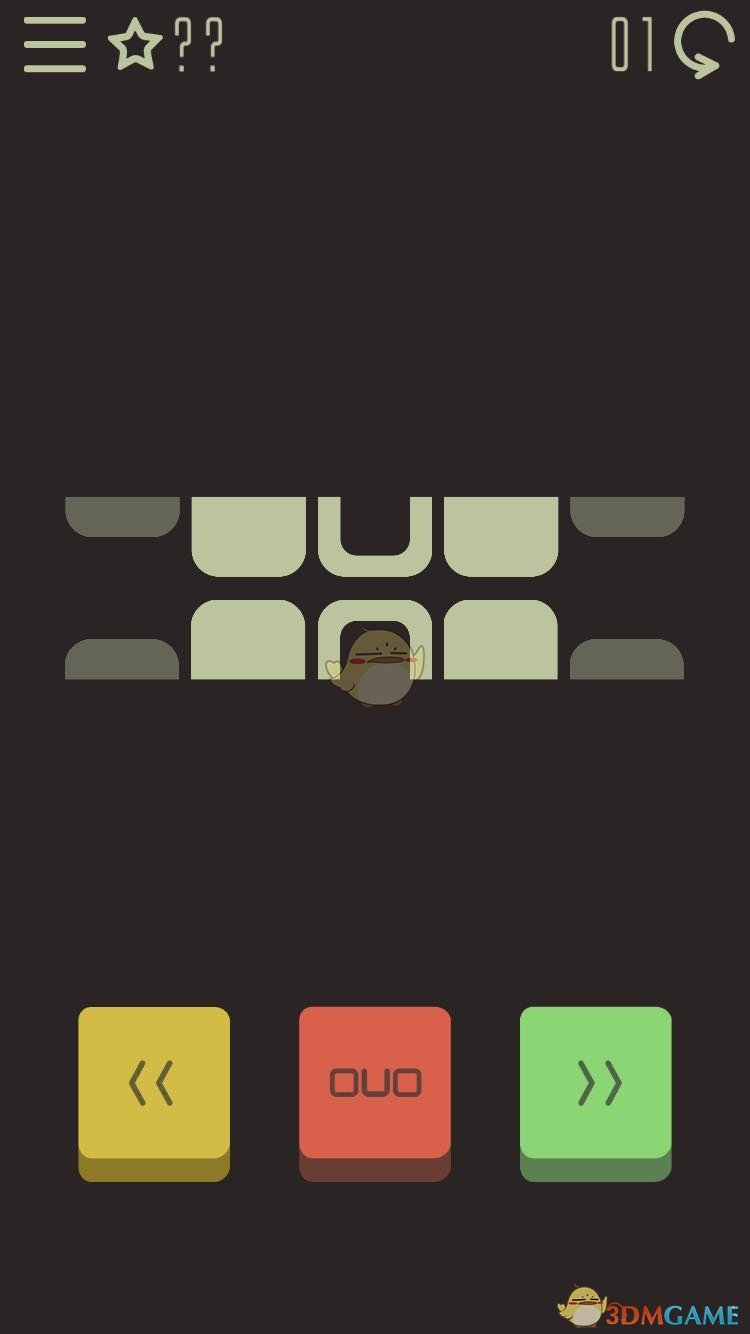Restart the level with the reset arrow
This screenshot has width=750, height=1334.
coord(704,45)
